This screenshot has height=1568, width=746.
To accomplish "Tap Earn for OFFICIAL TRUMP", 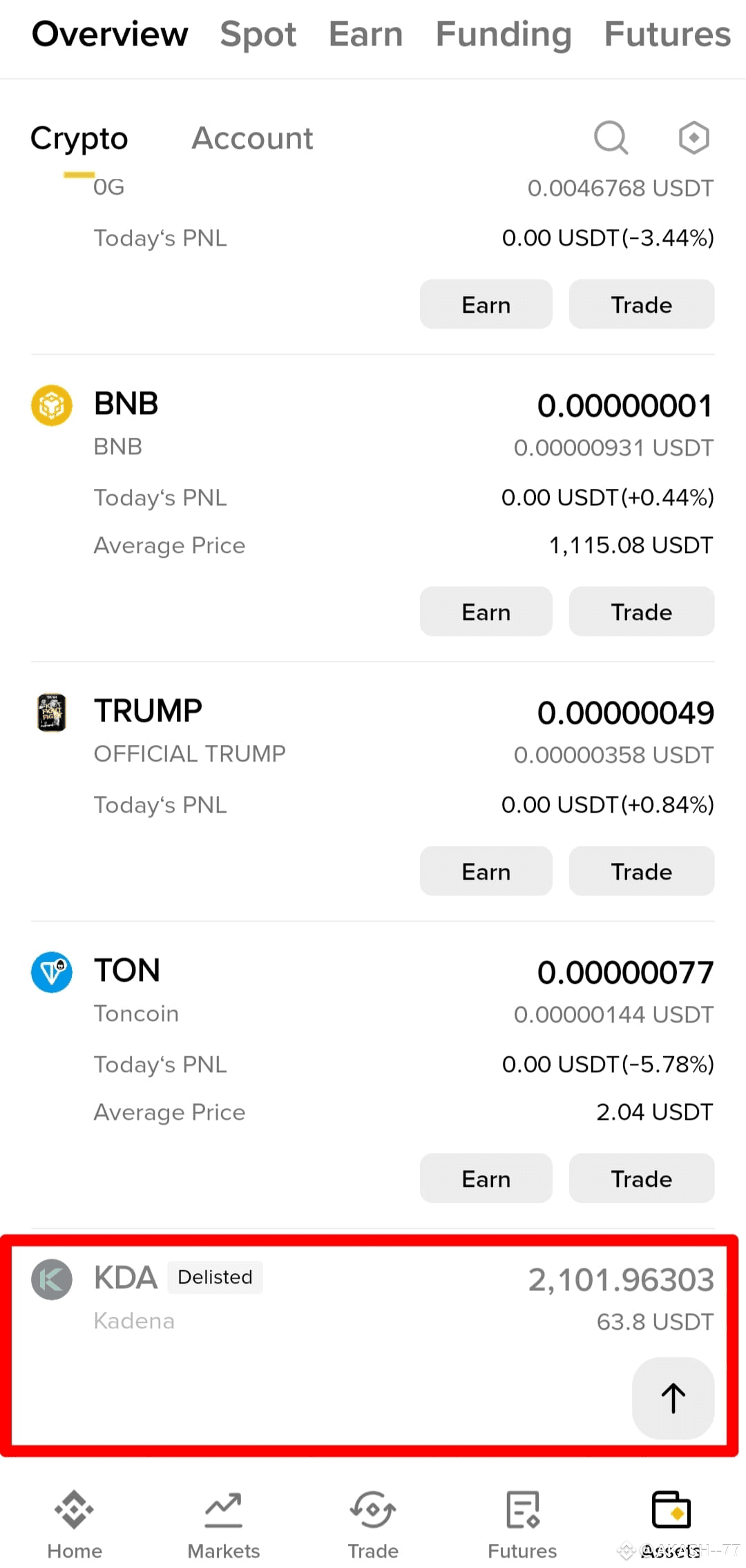I will tap(486, 871).
